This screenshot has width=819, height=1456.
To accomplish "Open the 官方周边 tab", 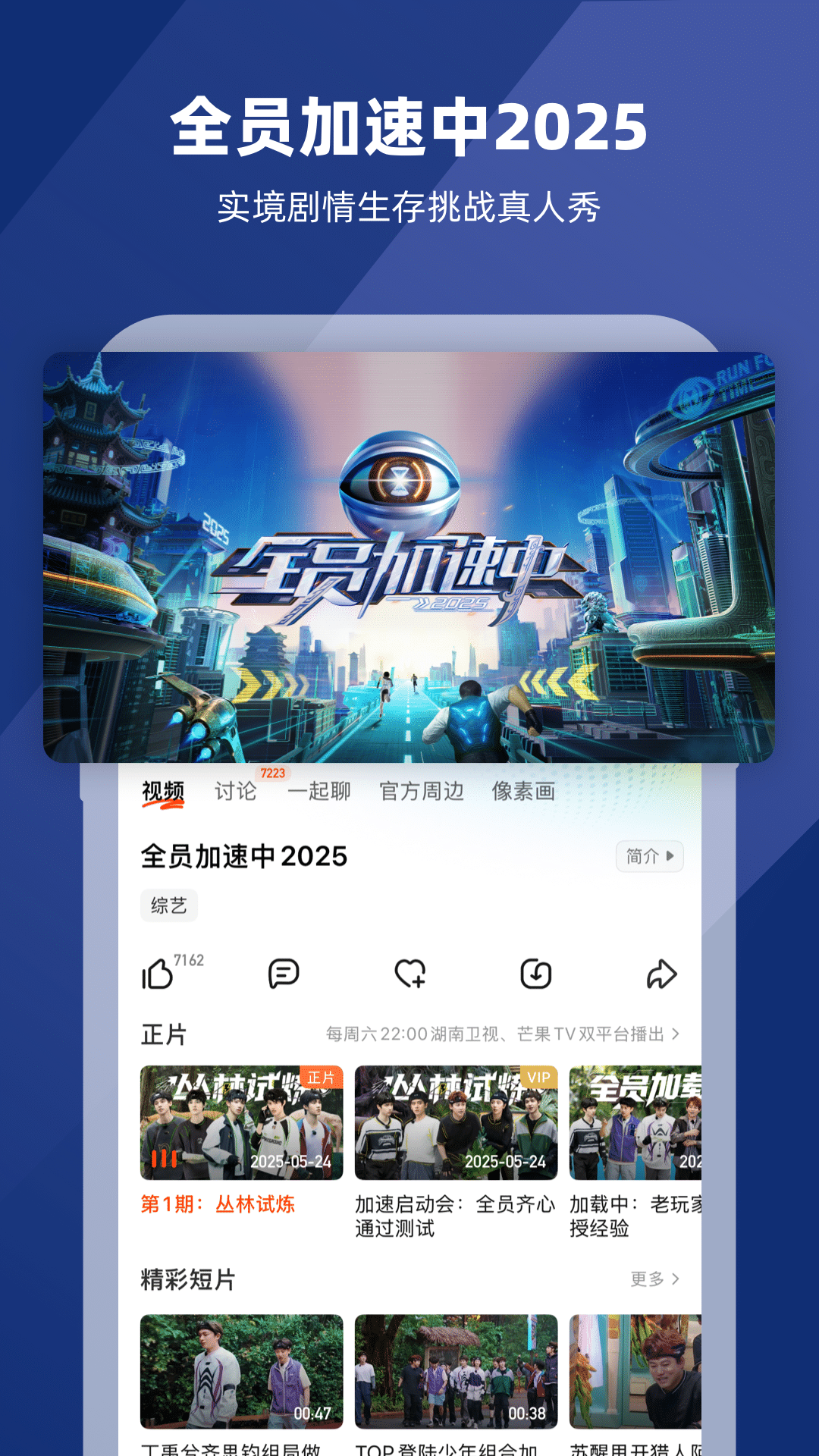I will 423,791.
